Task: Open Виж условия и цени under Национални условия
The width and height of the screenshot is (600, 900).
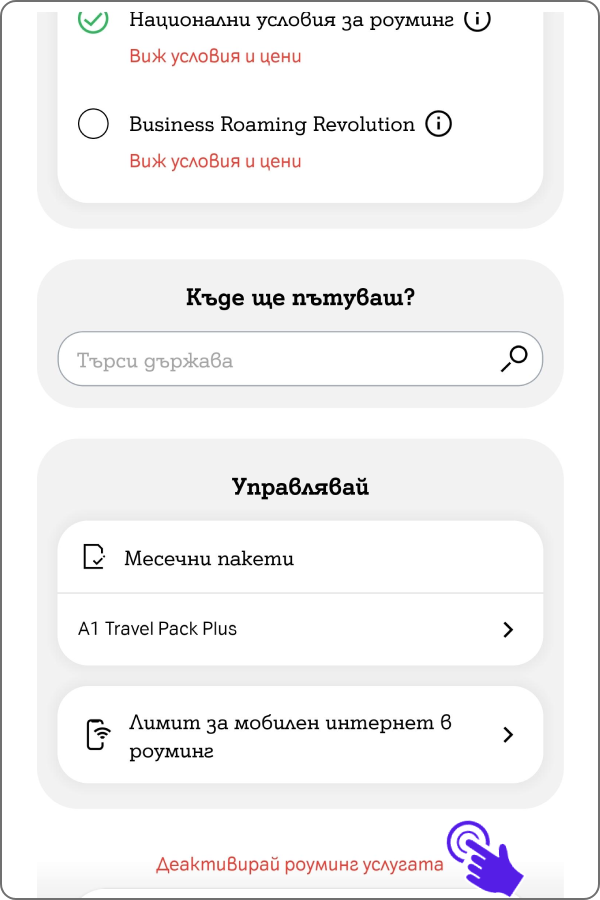Action: coord(215,56)
